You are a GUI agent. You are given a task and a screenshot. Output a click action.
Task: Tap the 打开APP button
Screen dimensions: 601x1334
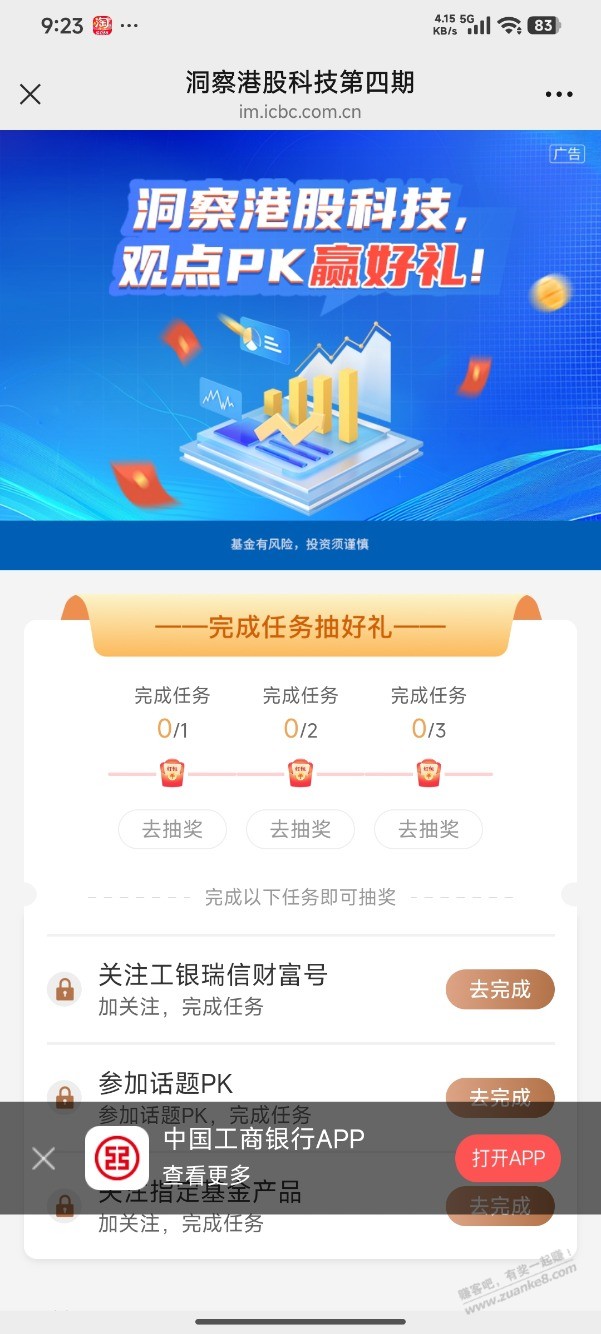[508, 1158]
